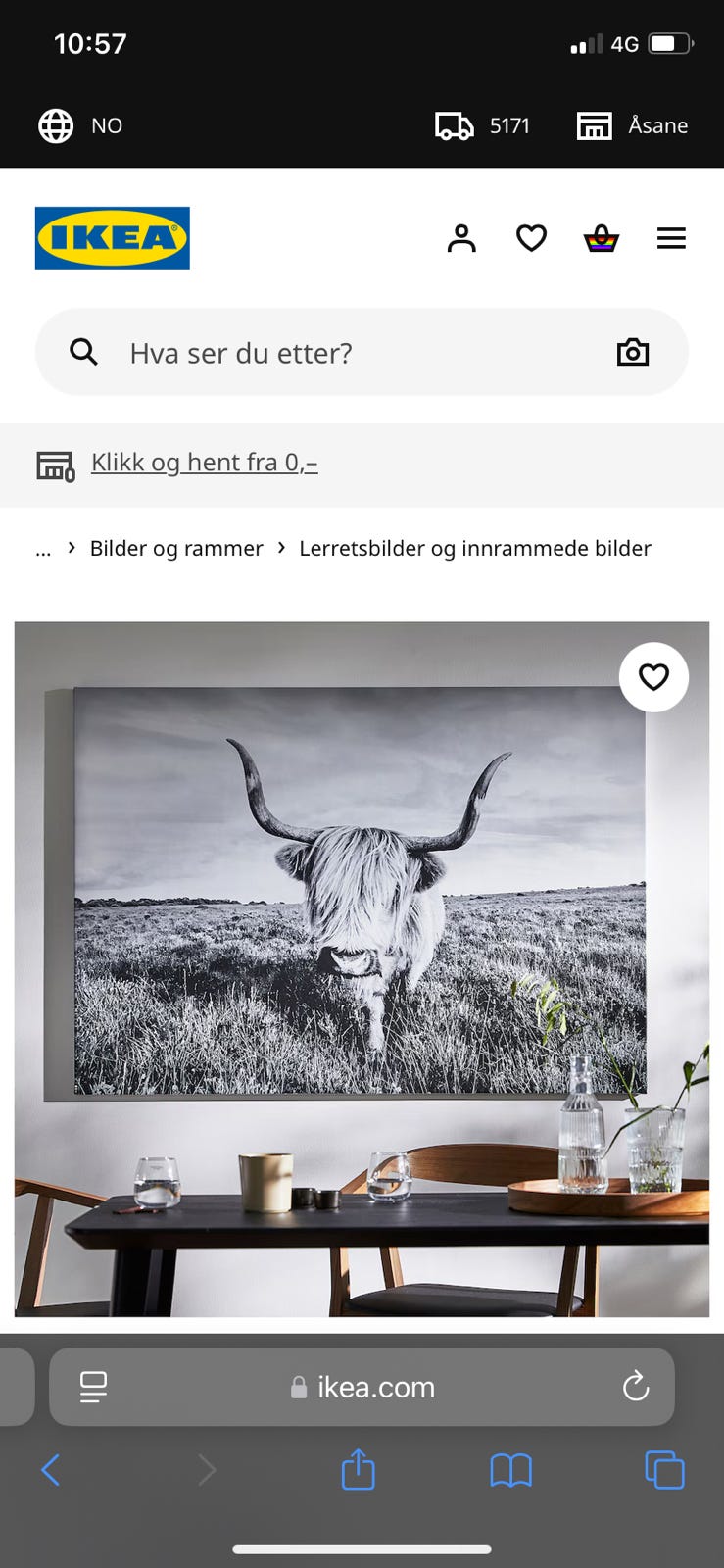Expand the collapsed breadcrumb ellipsis

click(x=42, y=548)
